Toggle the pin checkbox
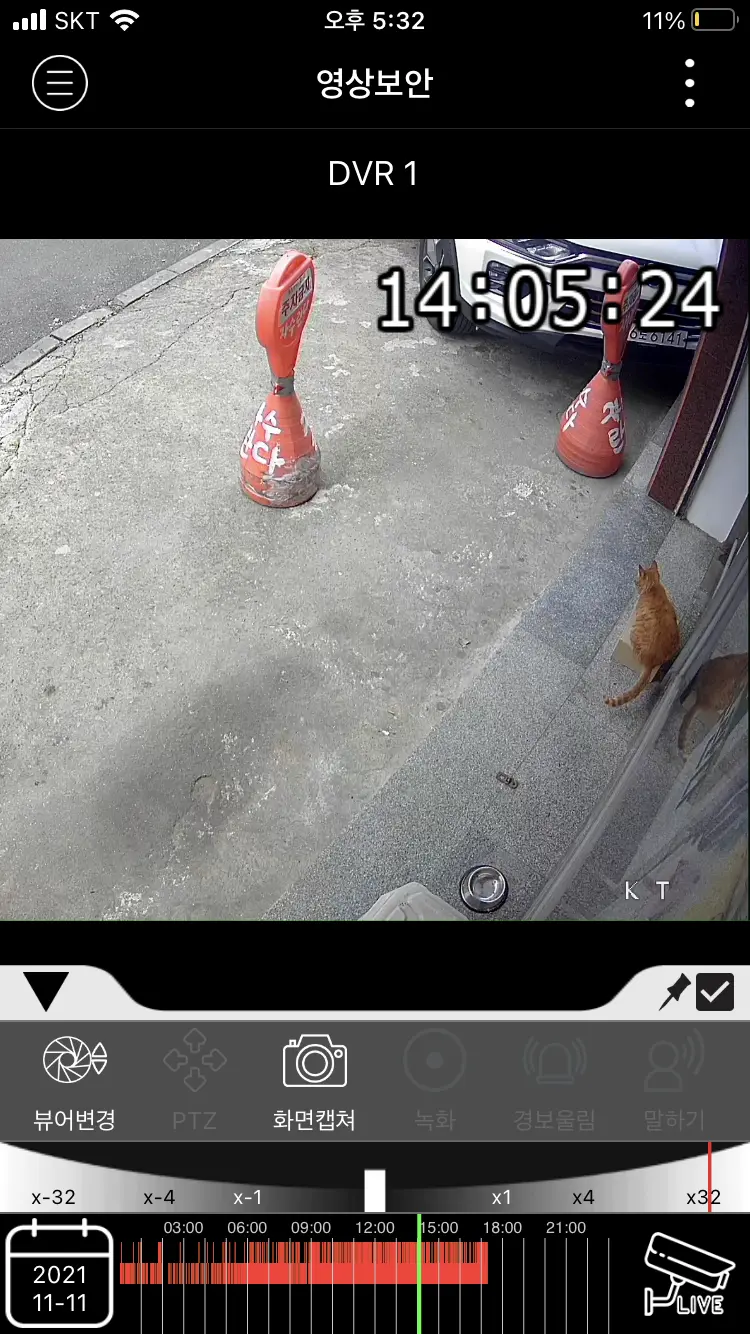 pyautogui.click(x=714, y=992)
